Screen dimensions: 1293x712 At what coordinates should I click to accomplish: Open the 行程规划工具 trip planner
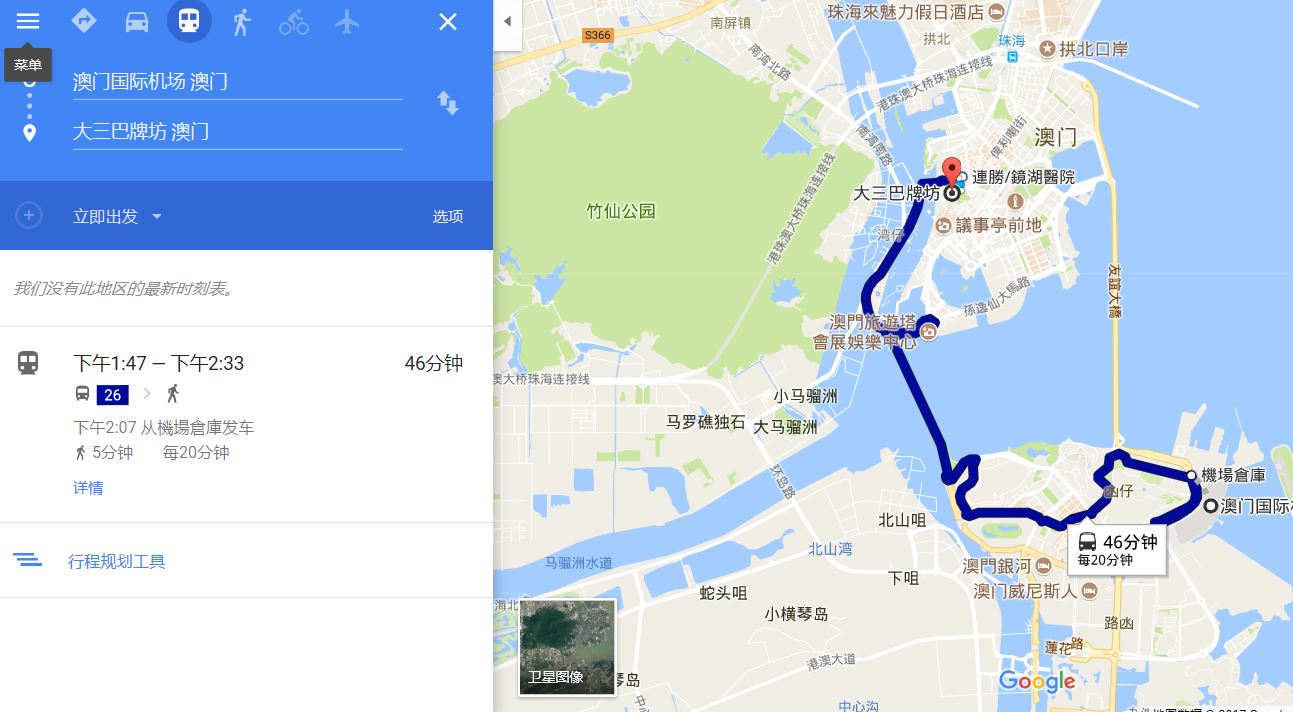point(116,561)
